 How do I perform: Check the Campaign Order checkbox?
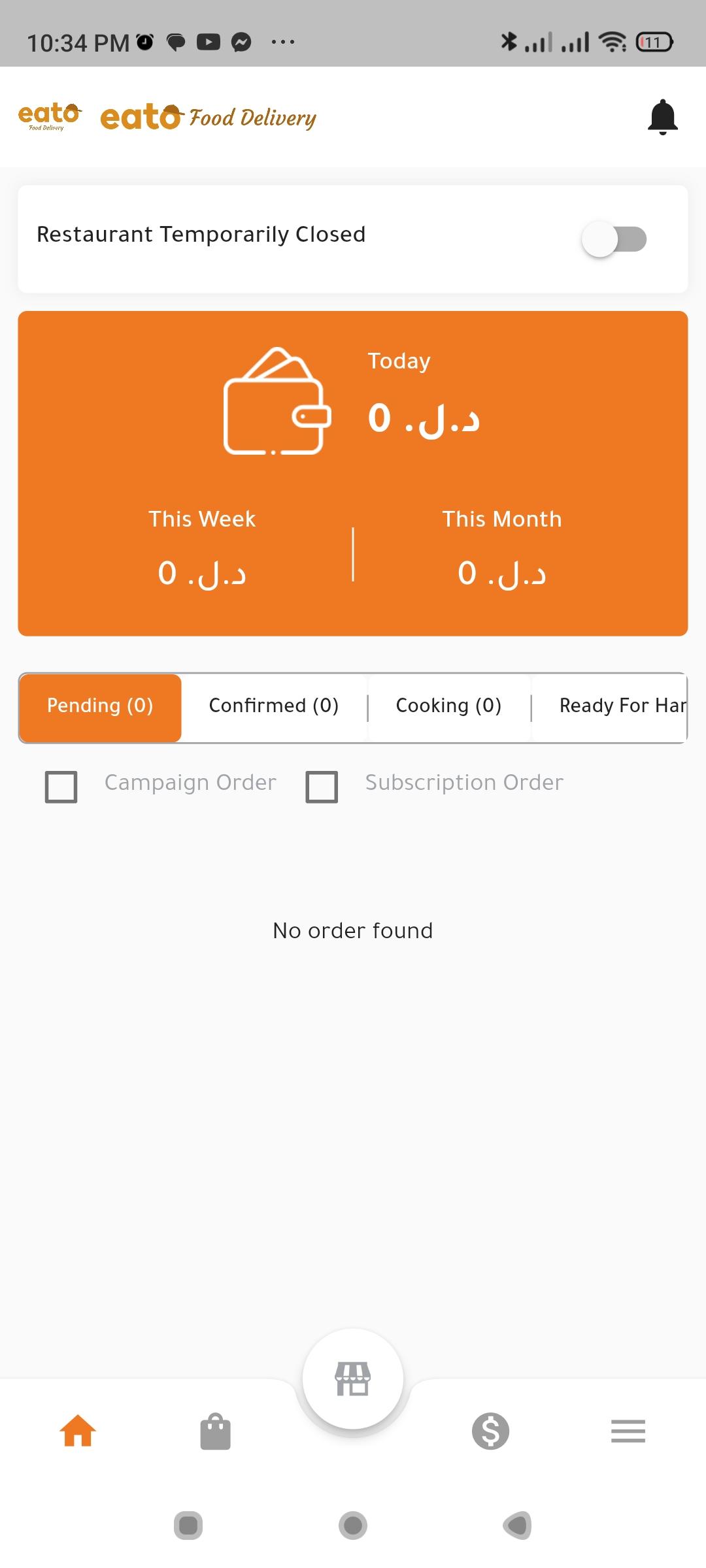61,787
